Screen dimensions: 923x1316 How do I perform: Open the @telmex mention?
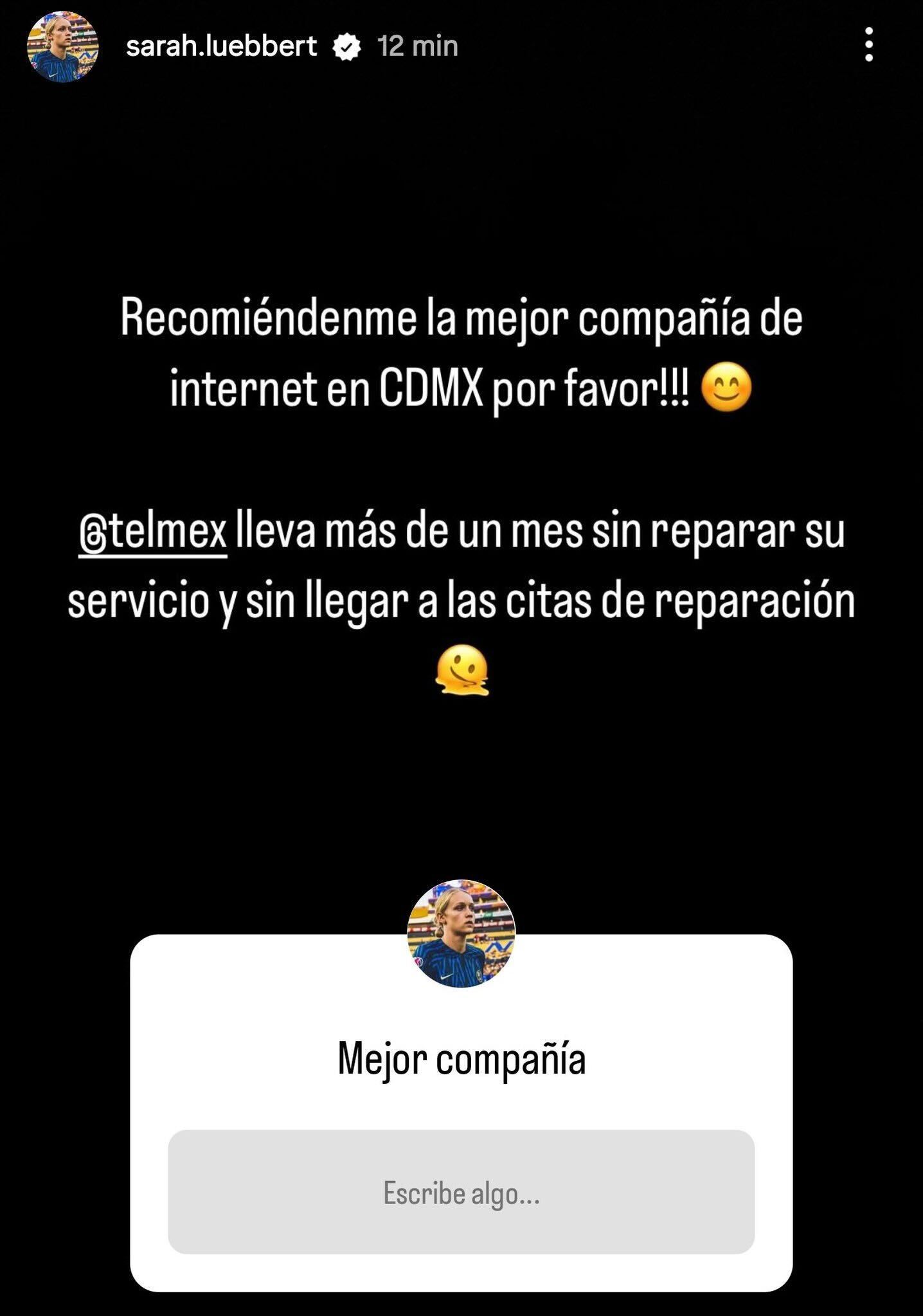coord(153,532)
